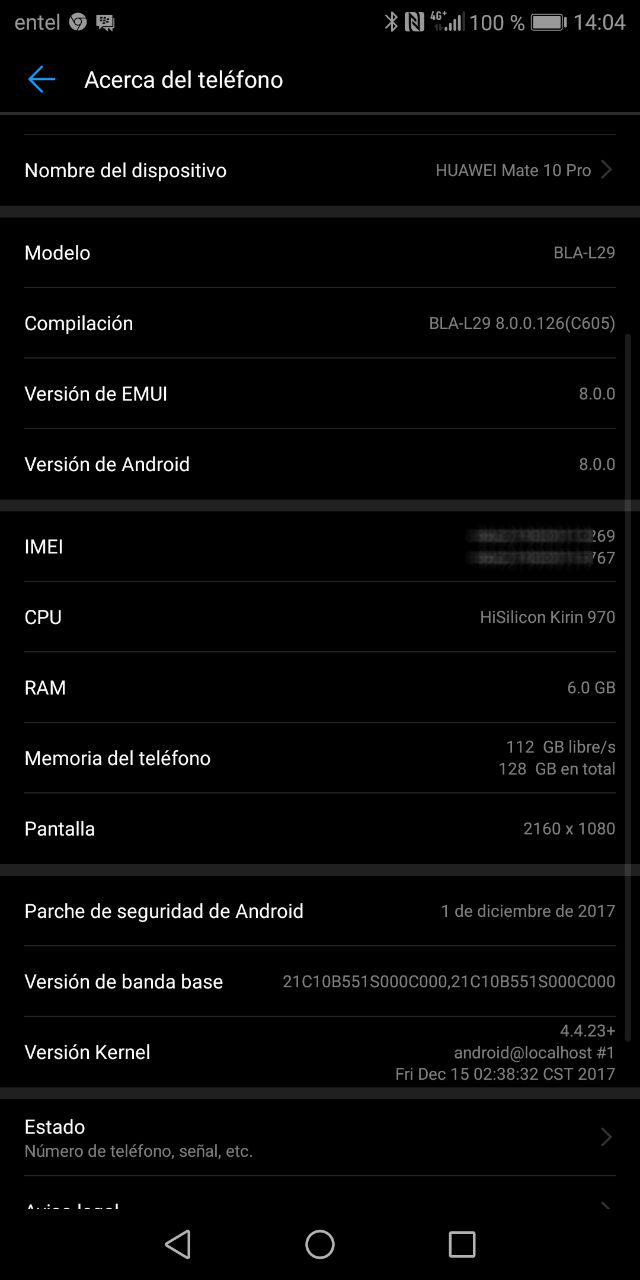Tap the Compilación build number row

tap(320, 323)
